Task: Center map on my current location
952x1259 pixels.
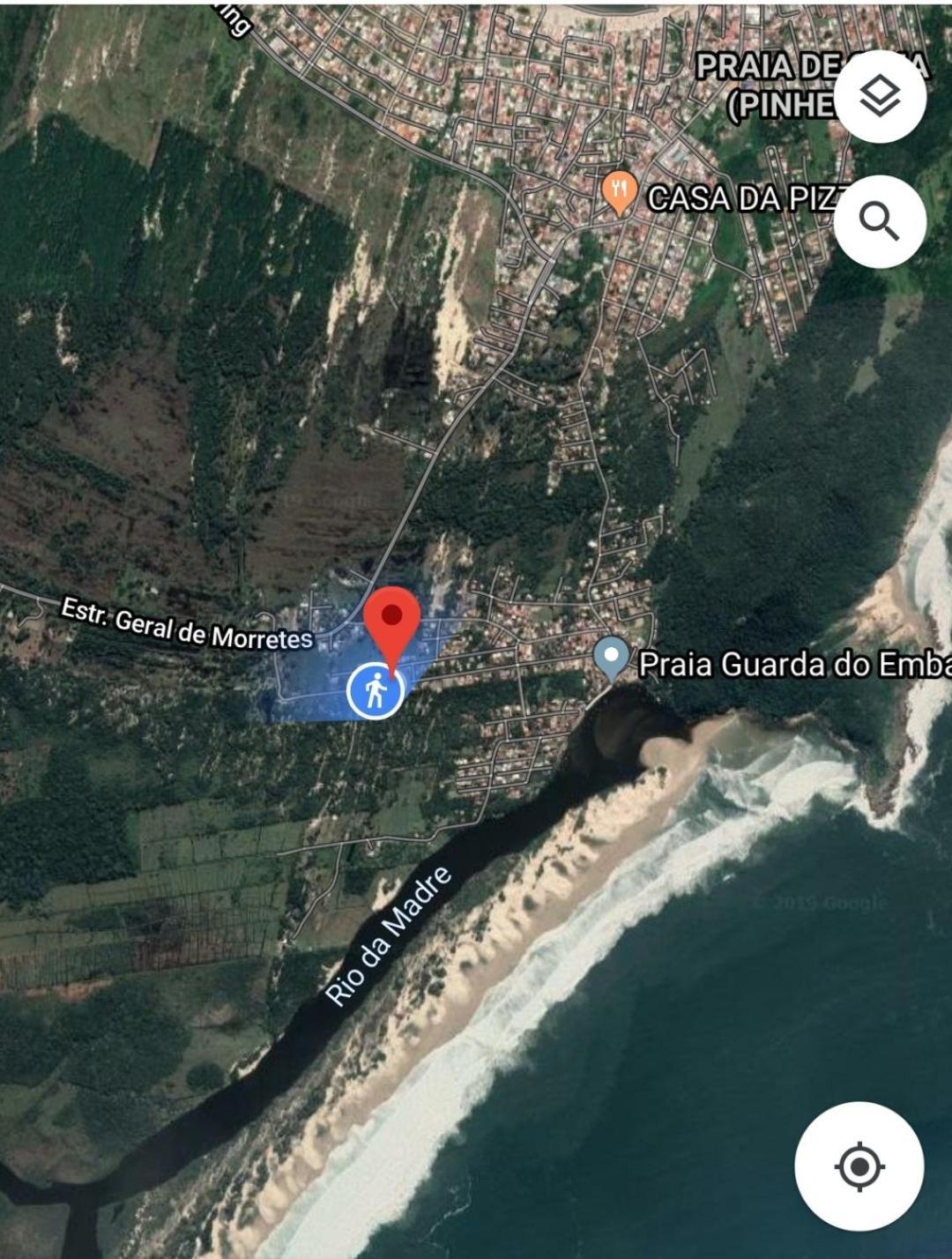Action: (859, 1166)
